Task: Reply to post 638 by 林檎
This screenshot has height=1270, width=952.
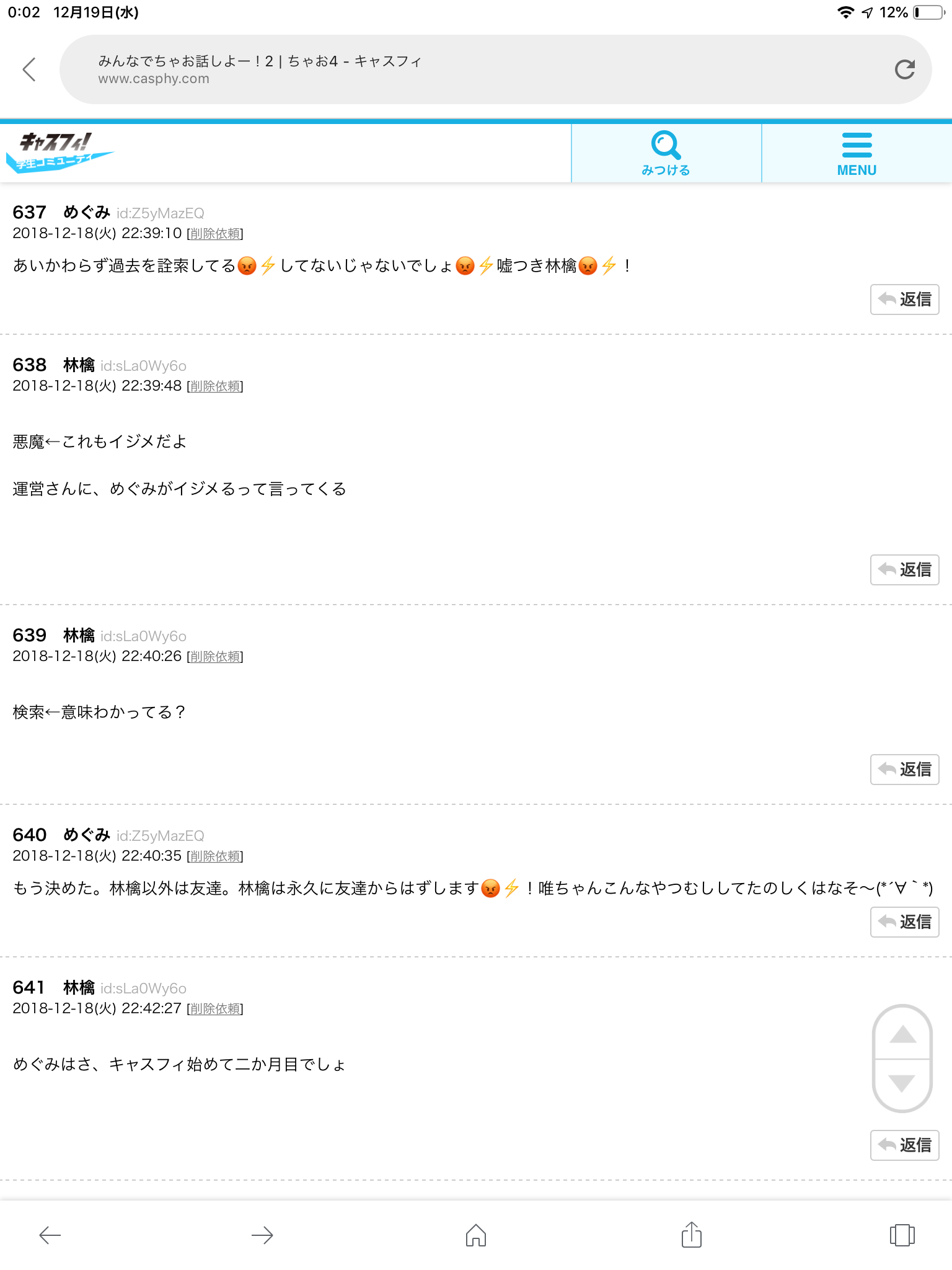Action: [904, 570]
